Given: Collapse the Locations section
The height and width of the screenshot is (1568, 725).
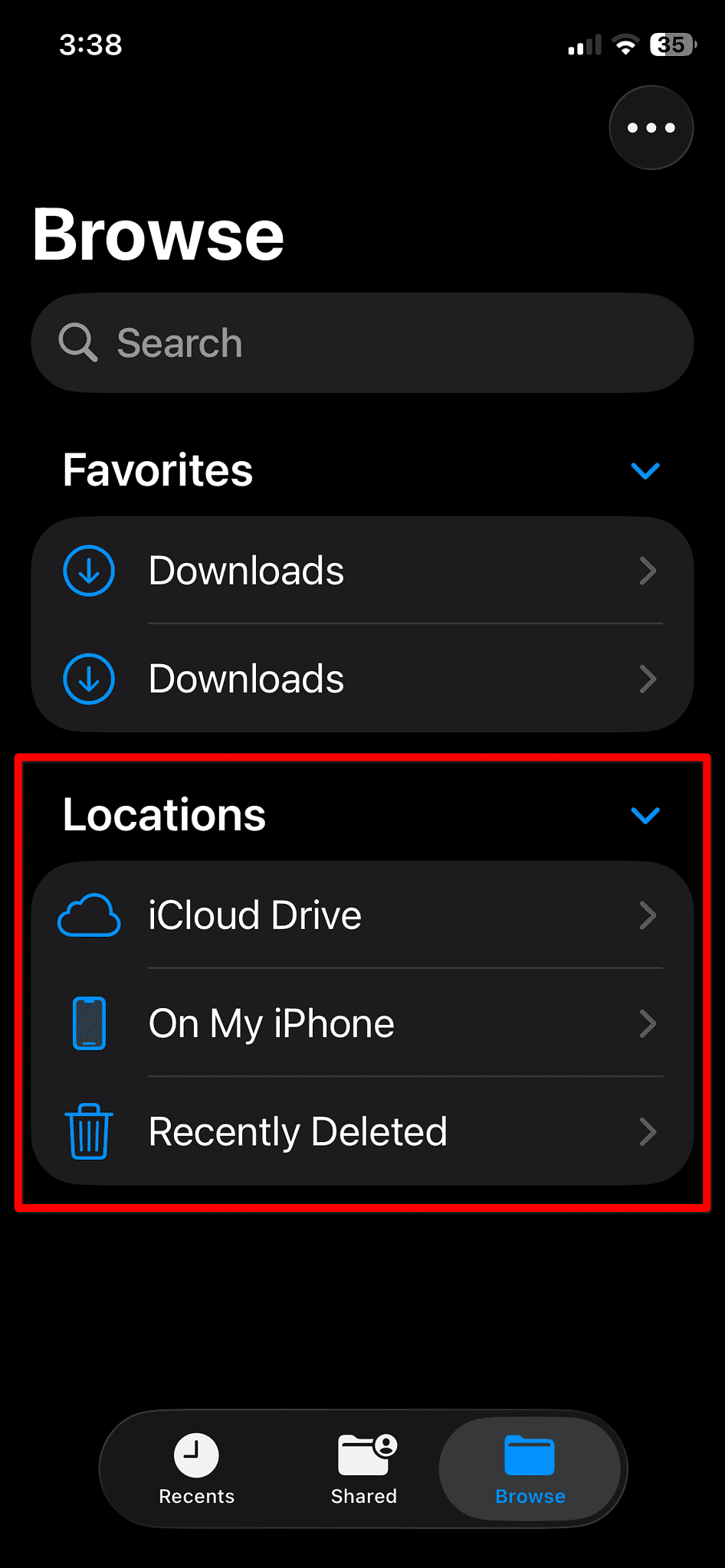Looking at the screenshot, I should (x=645, y=815).
